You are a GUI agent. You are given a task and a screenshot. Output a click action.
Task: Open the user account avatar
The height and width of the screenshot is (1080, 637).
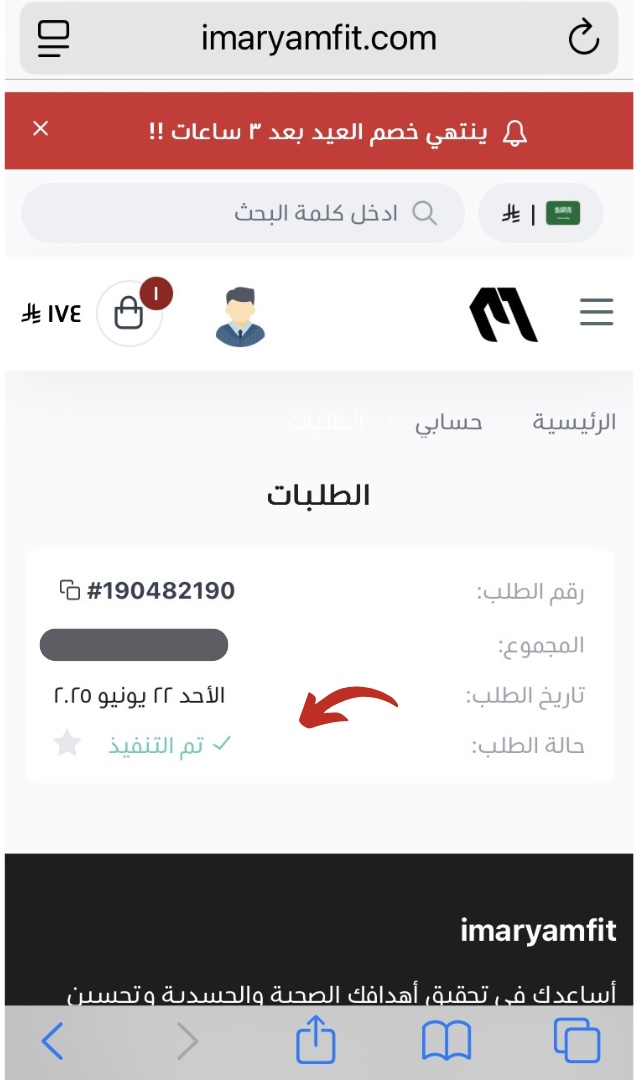pos(240,316)
